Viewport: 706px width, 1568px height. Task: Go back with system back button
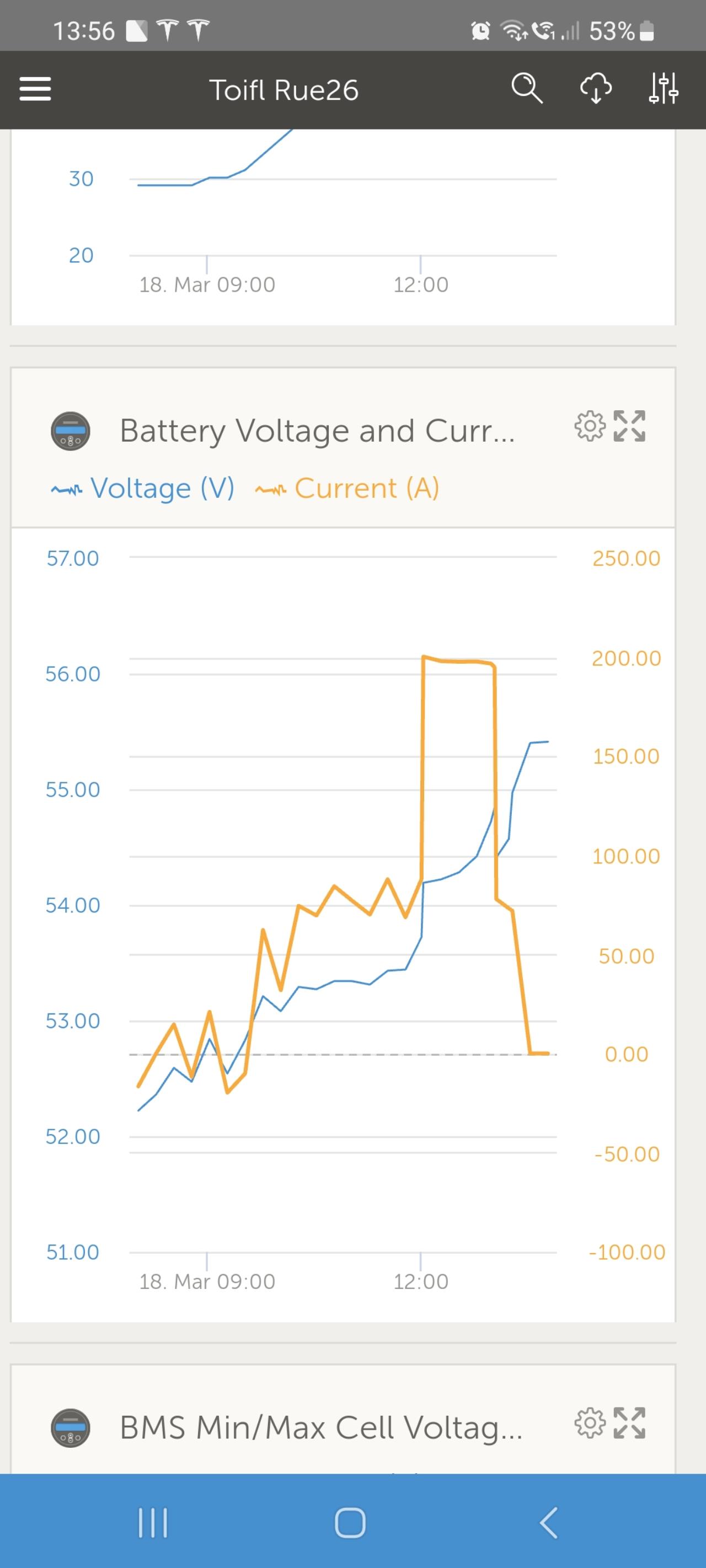[x=549, y=1523]
